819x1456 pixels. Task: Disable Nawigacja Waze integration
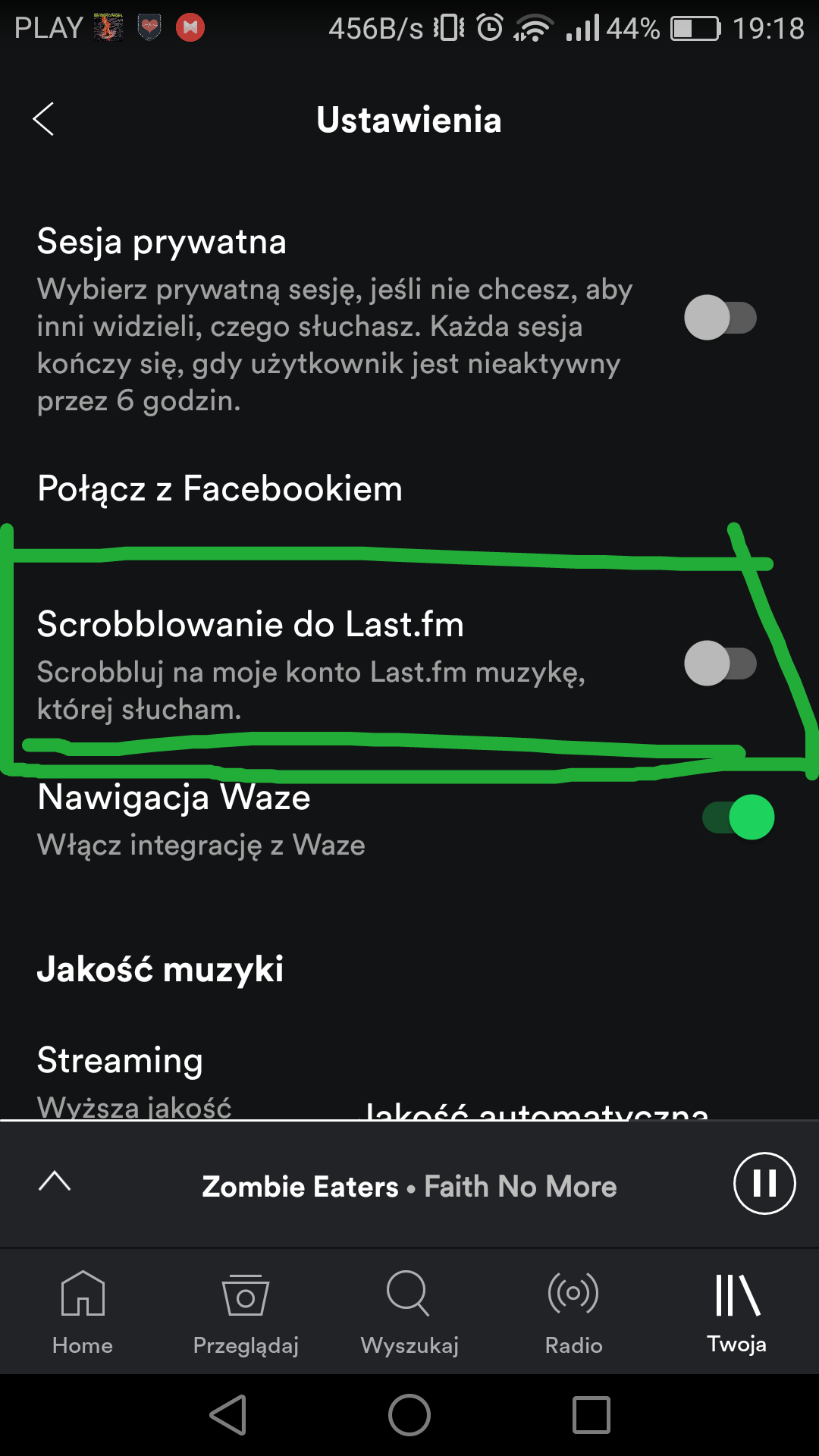click(x=738, y=817)
